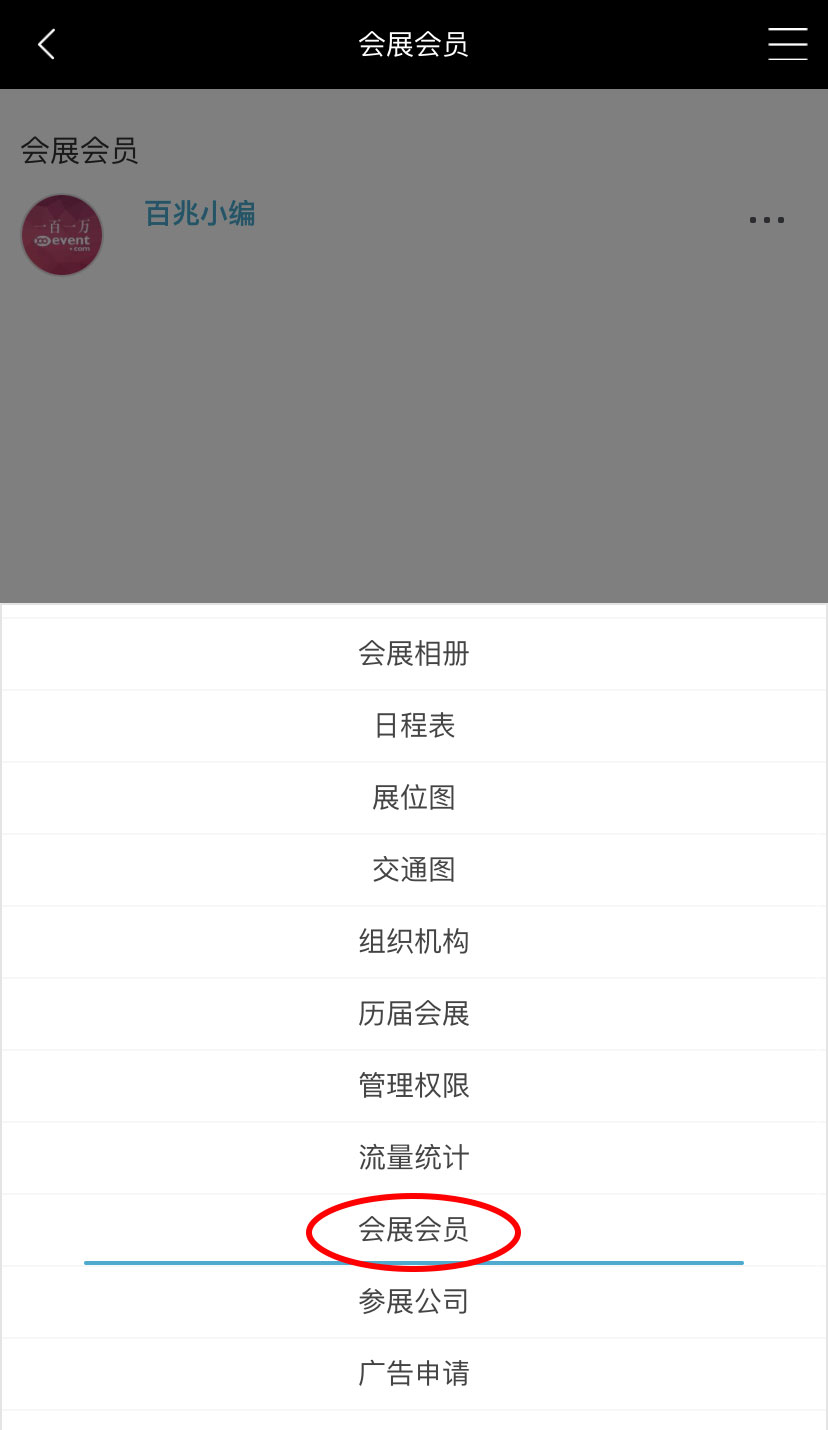
Task: Open 历届会展 in the menu
Action: (x=414, y=1014)
